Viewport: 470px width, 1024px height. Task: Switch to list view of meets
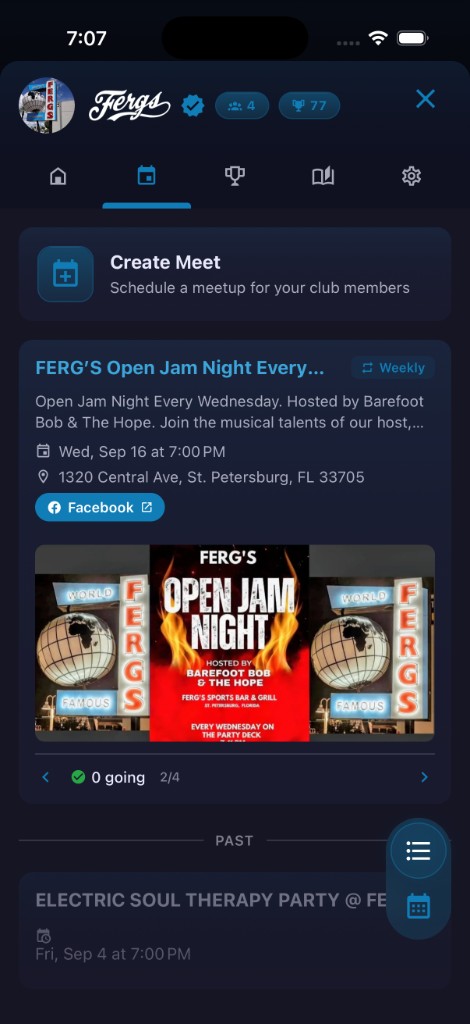[x=418, y=850]
